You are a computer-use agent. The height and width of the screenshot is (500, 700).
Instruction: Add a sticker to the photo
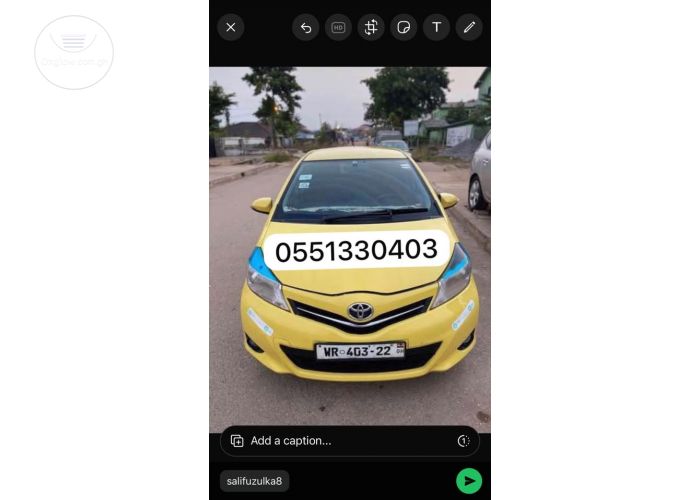tap(403, 27)
